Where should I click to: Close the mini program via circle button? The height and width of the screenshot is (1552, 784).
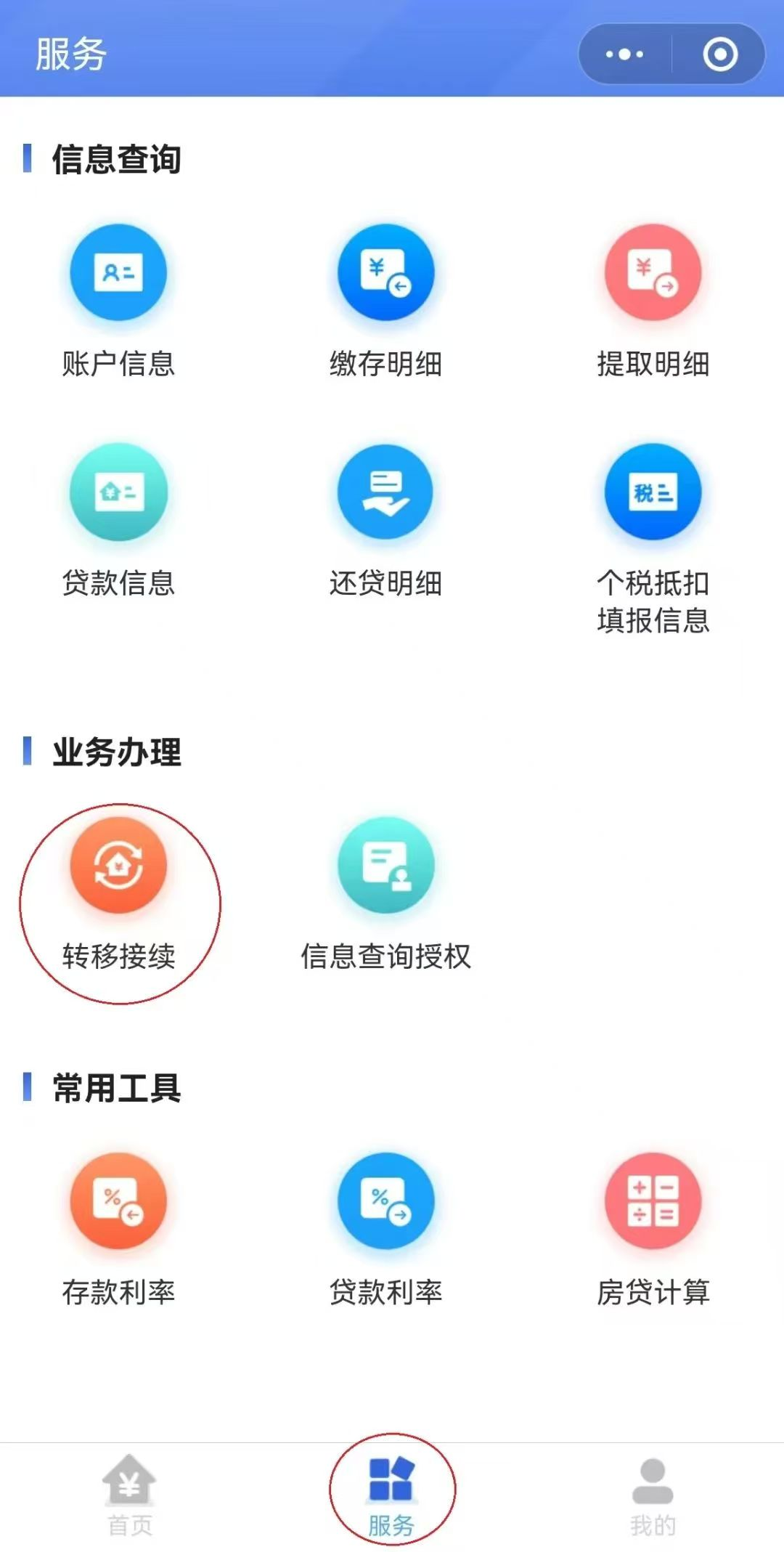720,54
